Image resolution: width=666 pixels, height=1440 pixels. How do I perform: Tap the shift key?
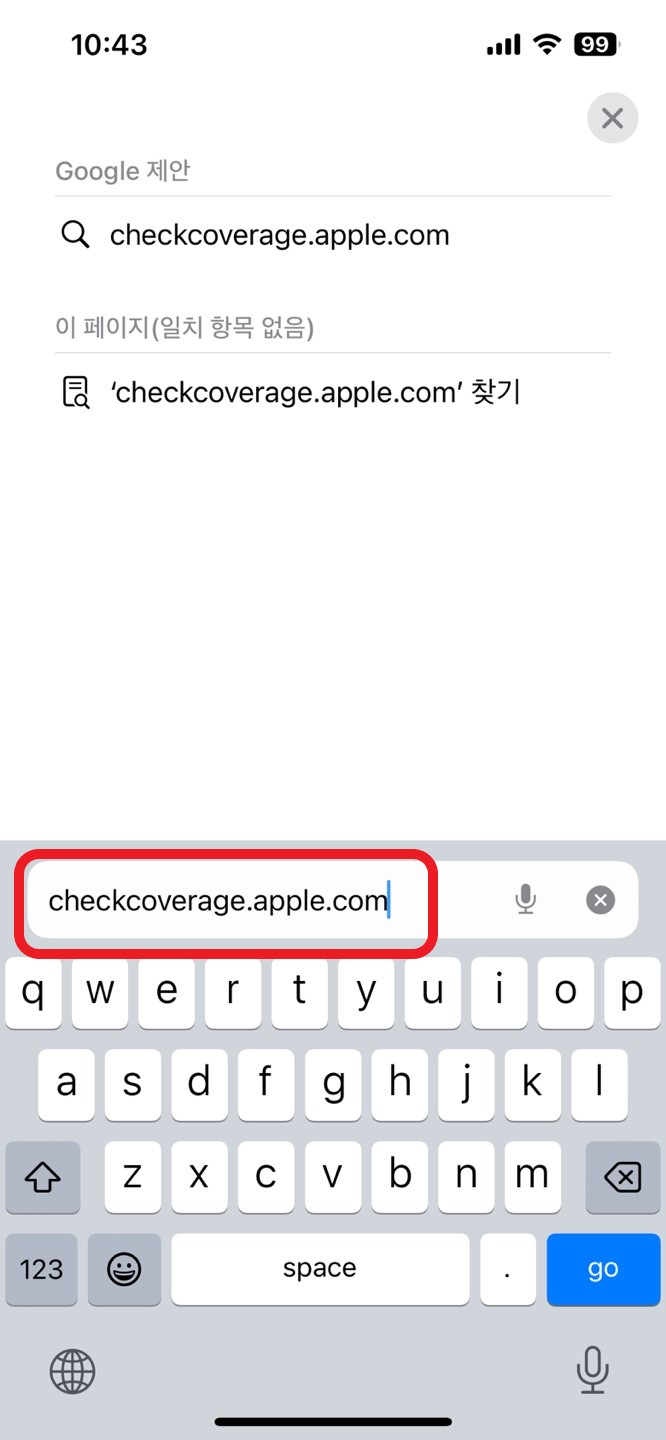pyautogui.click(x=42, y=1177)
